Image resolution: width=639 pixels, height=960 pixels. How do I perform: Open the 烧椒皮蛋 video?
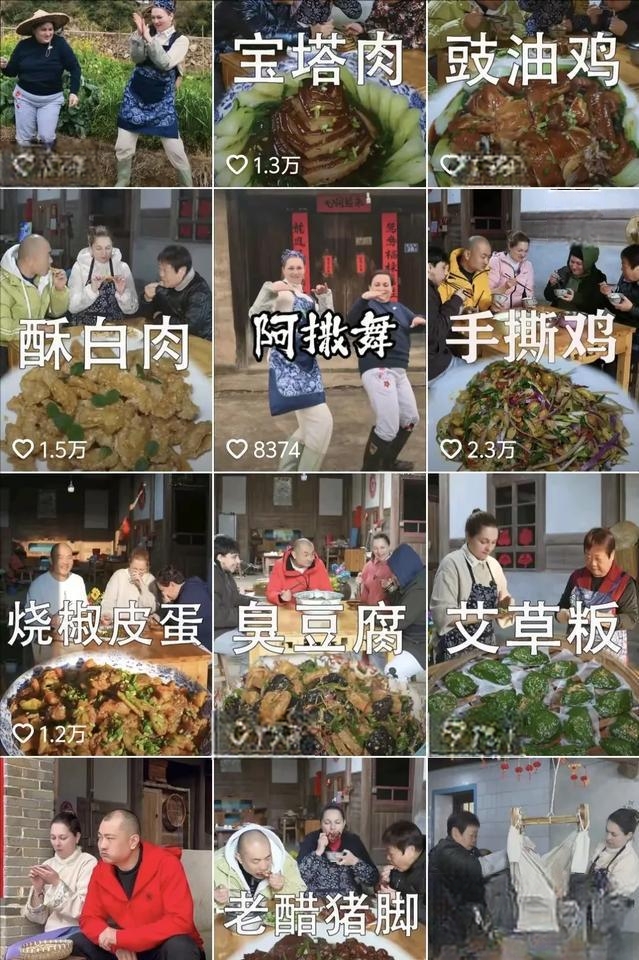(x=105, y=615)
